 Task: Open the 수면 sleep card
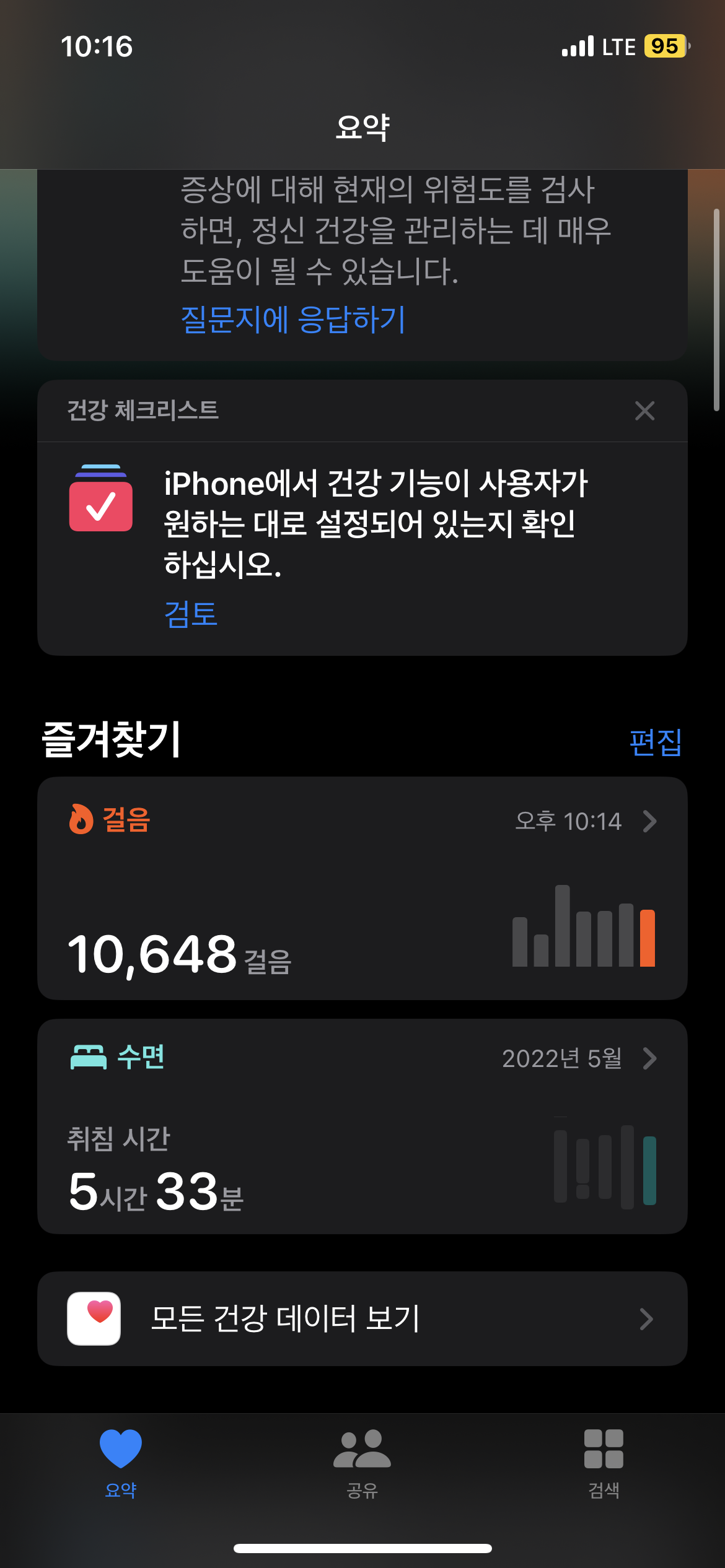[362, 1126]
